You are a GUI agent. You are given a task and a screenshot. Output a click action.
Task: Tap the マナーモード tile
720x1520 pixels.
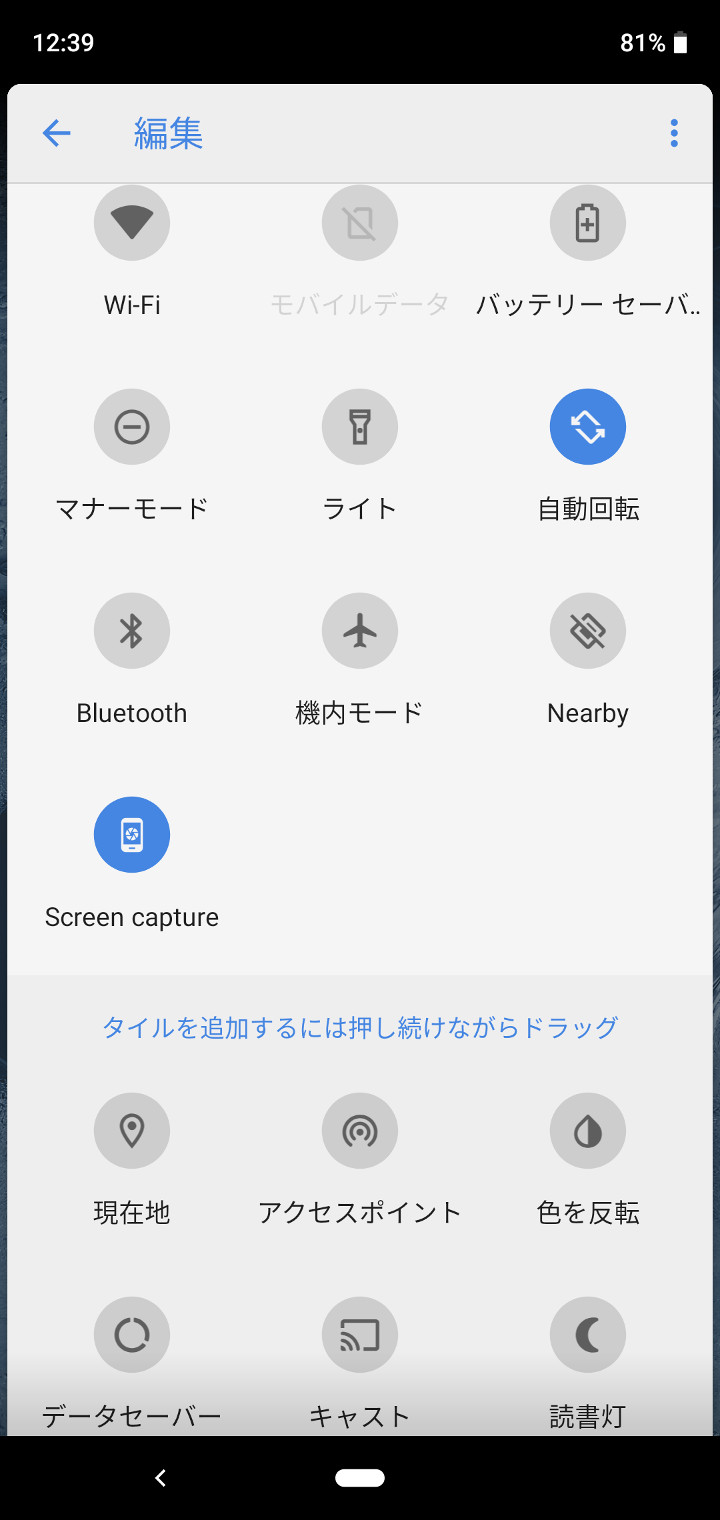132,428
